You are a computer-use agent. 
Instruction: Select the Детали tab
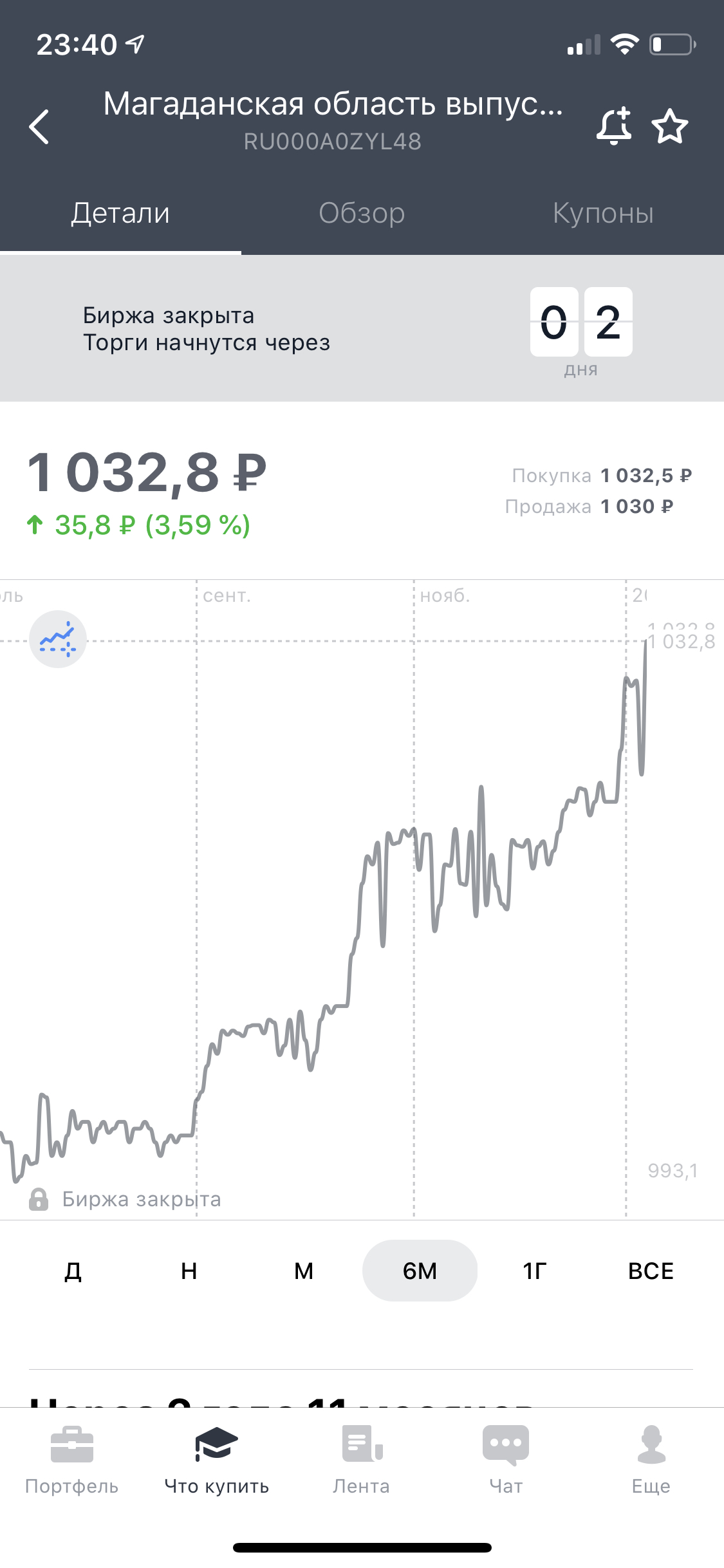pyautogui.click(x=120, y=214)
